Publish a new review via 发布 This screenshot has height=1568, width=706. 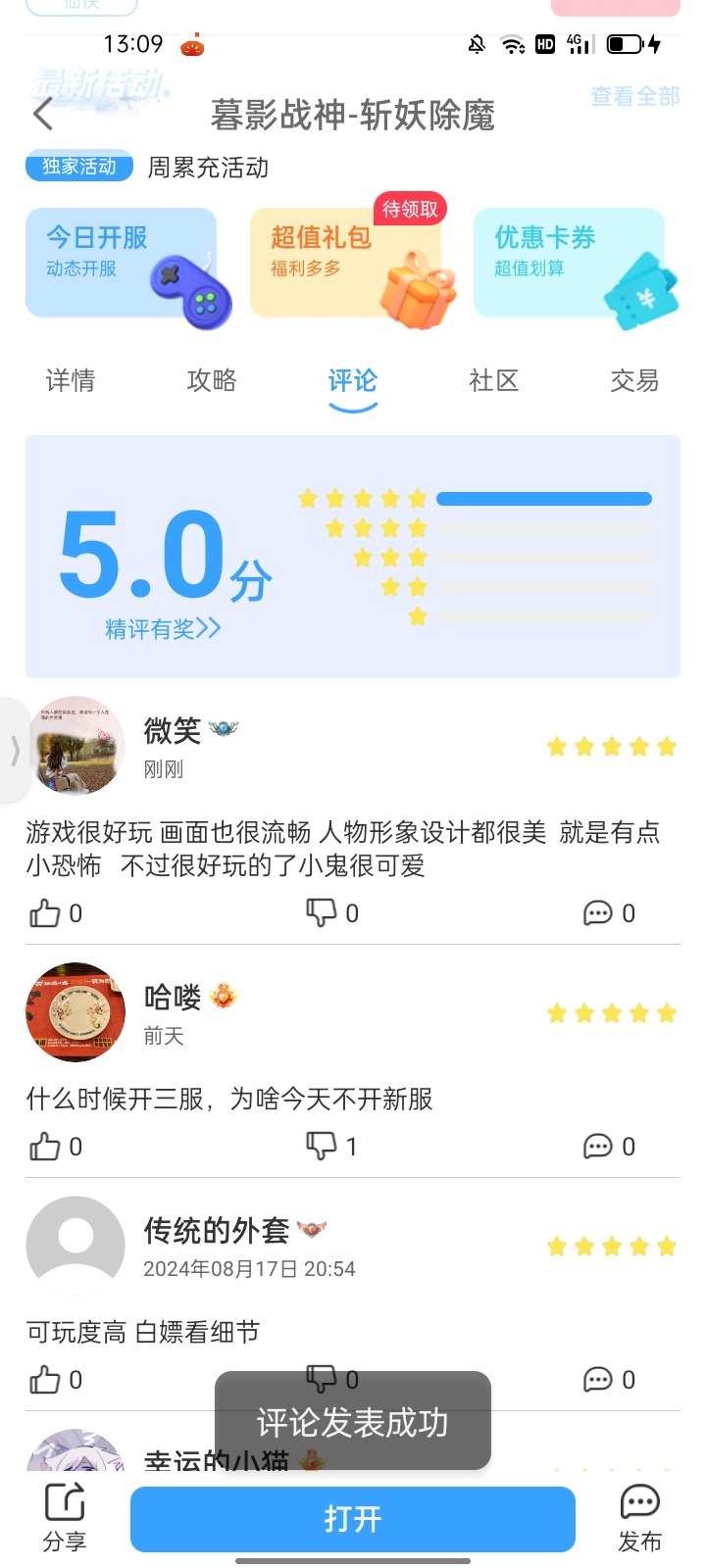click(640, 1517)
